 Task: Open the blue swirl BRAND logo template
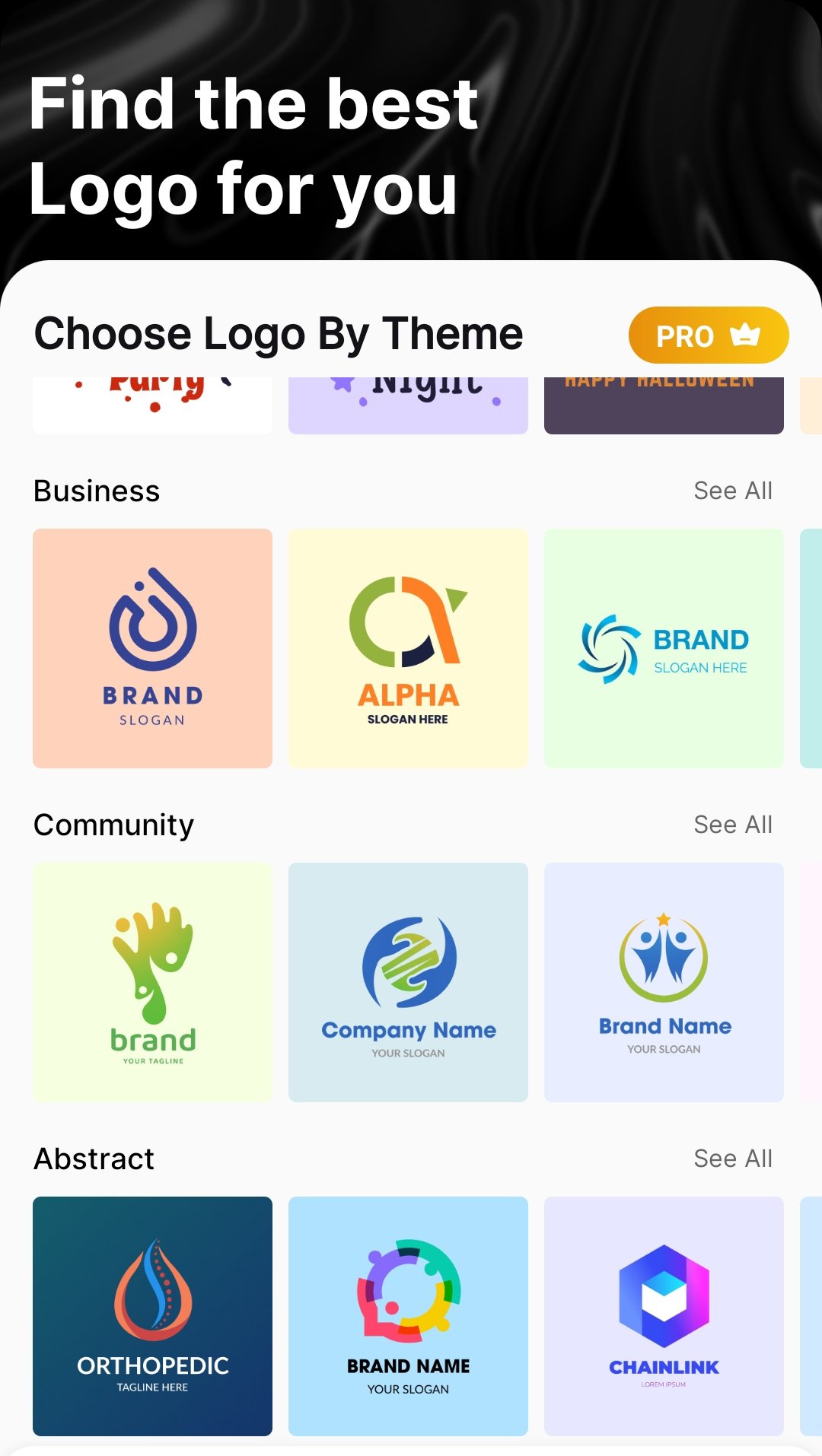click(x=664, y=648)
